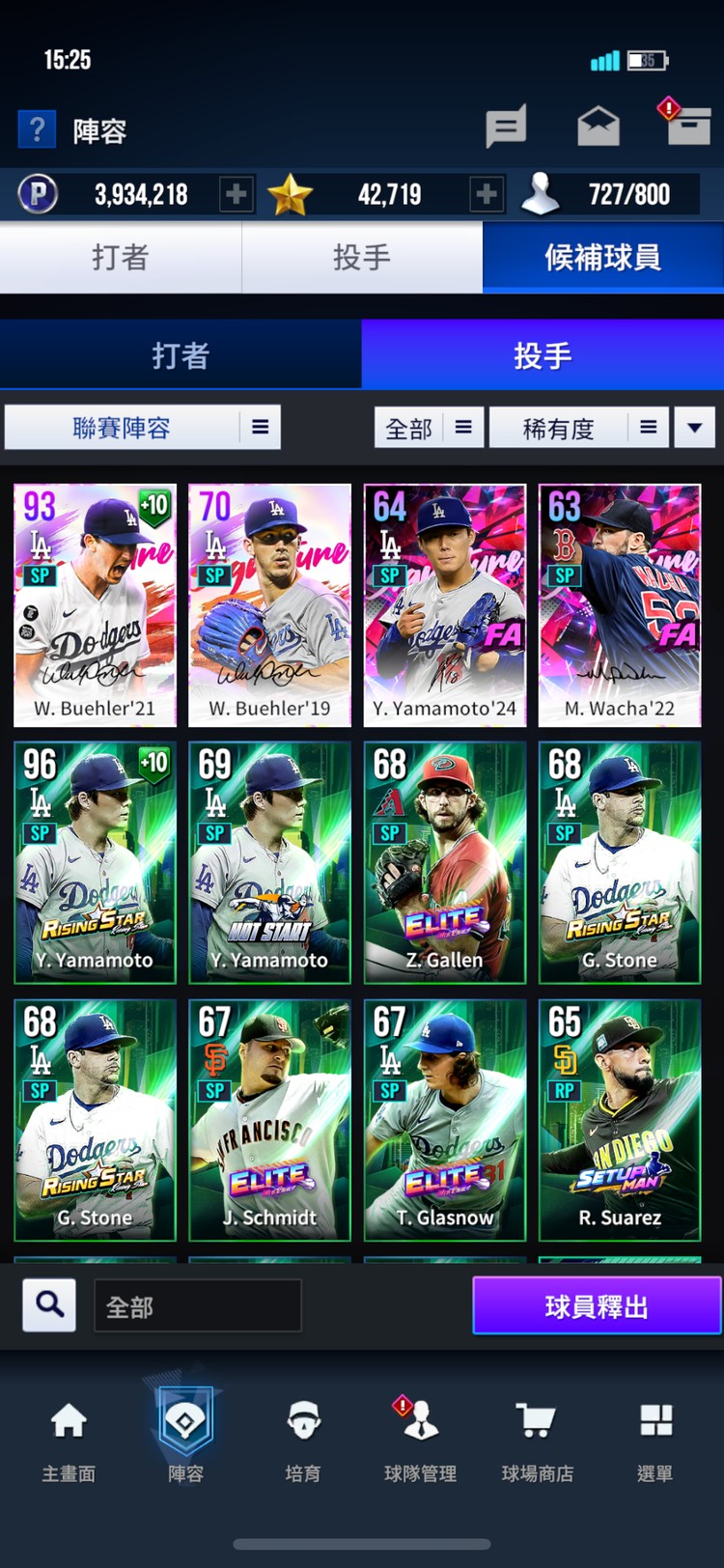
Task: Expand the 稀有度 sort dropdown
Action: [x=577, y=428]
